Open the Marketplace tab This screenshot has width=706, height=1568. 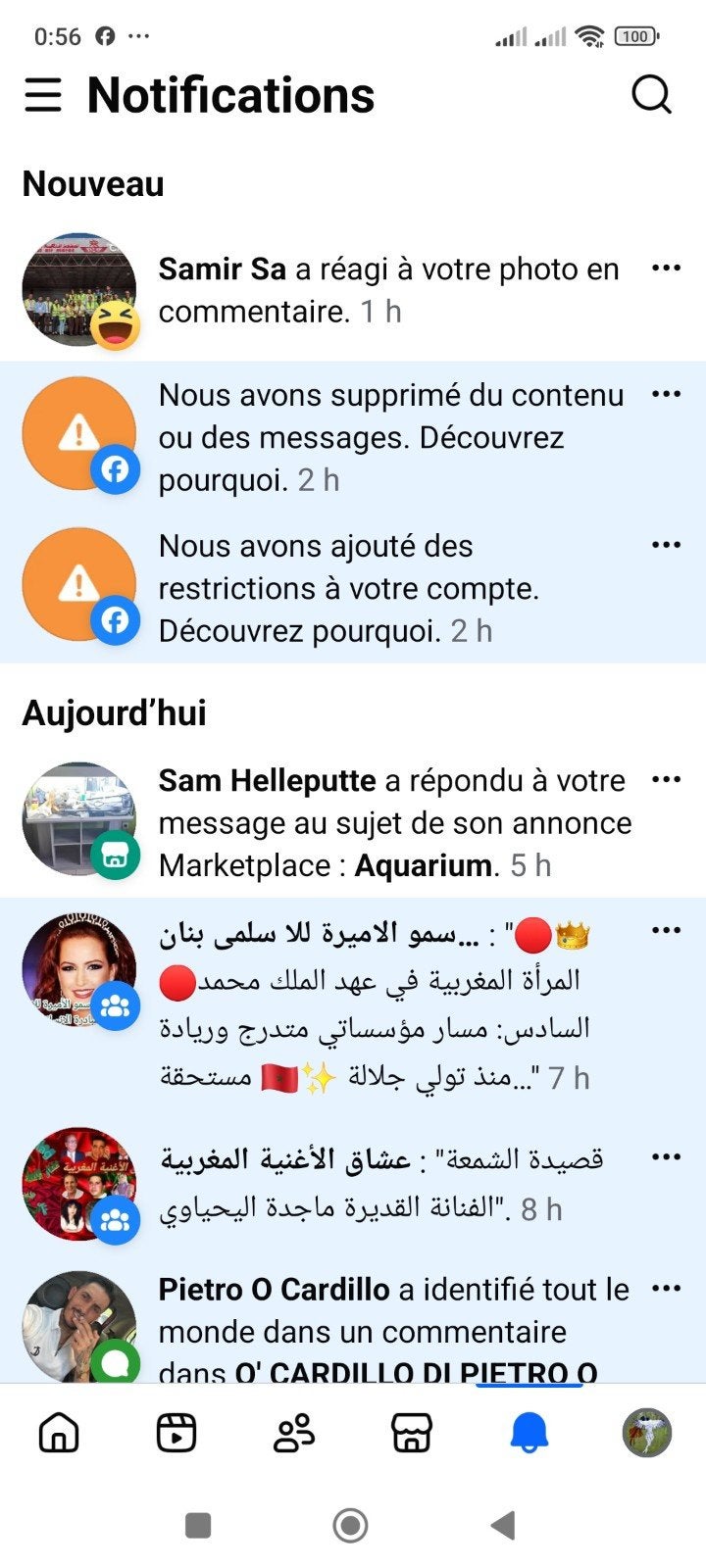tap(412, 1433)
